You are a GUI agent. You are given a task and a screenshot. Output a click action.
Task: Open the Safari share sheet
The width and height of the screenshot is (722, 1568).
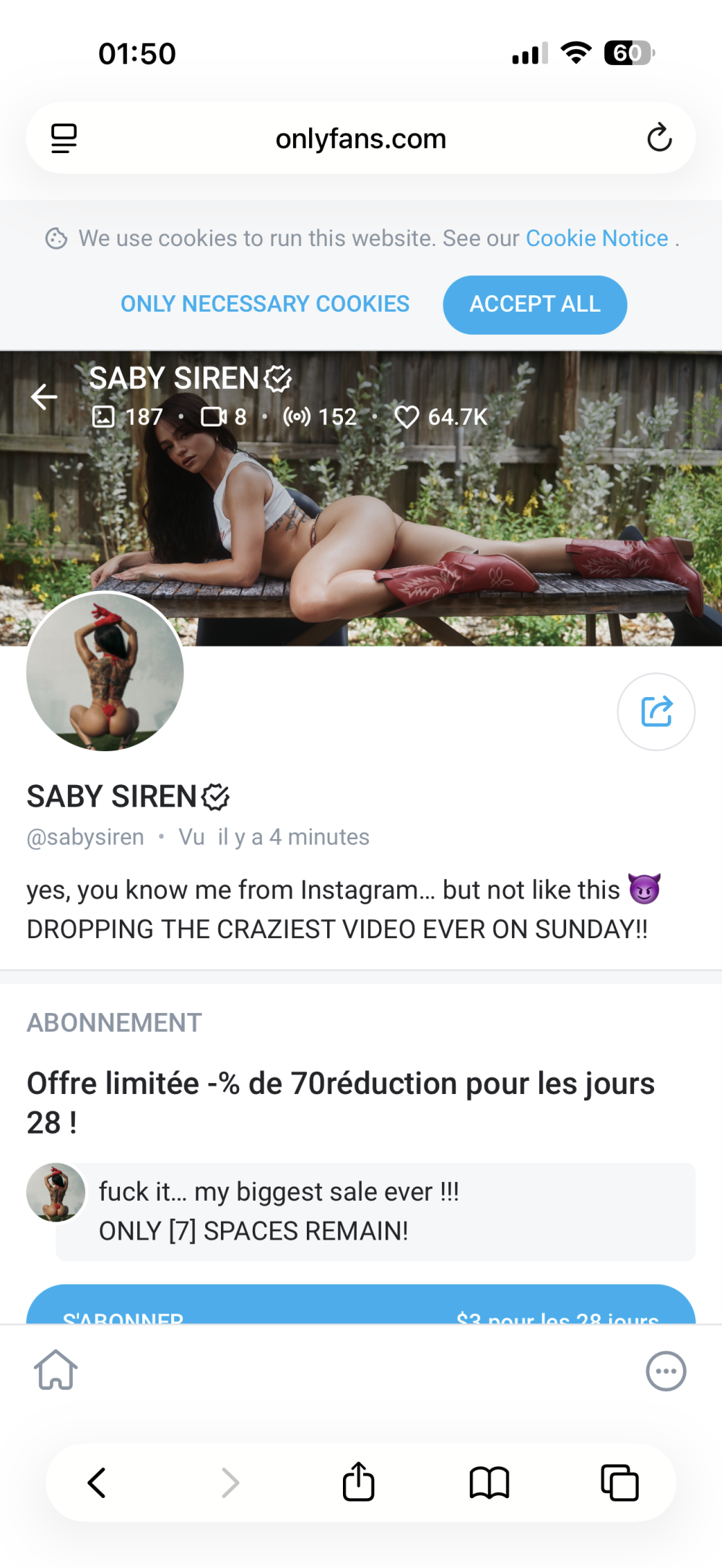[x=358, y=1482]
